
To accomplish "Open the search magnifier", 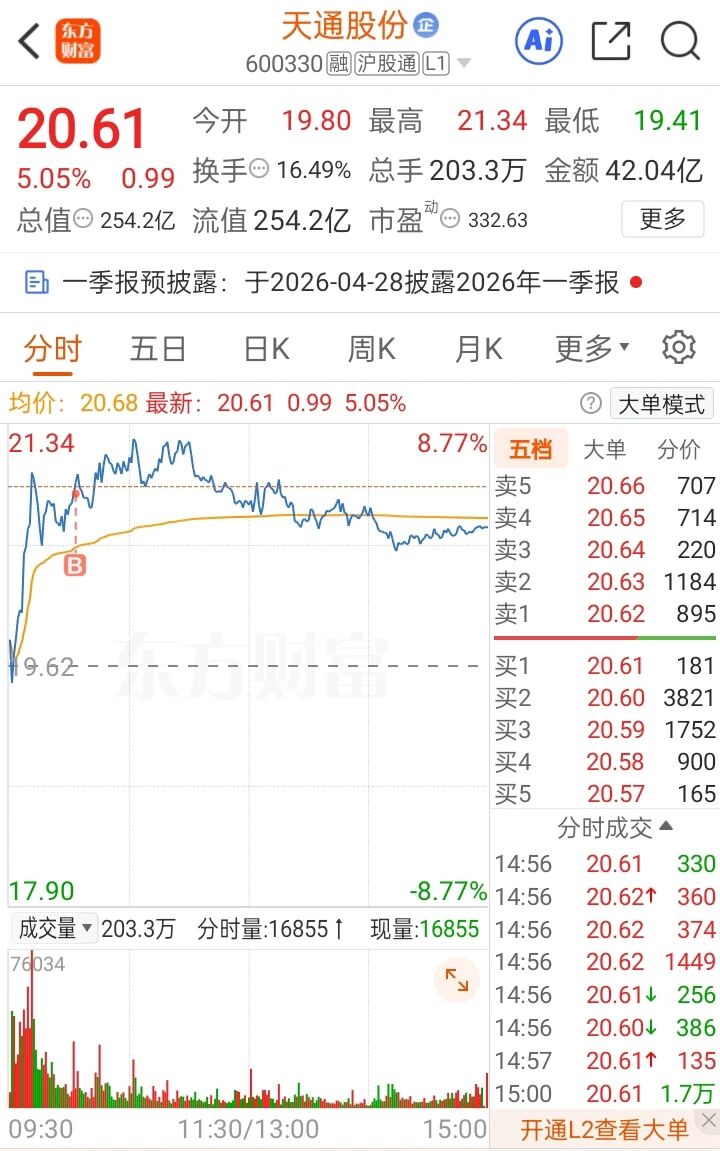I will (x=680, y=41).
